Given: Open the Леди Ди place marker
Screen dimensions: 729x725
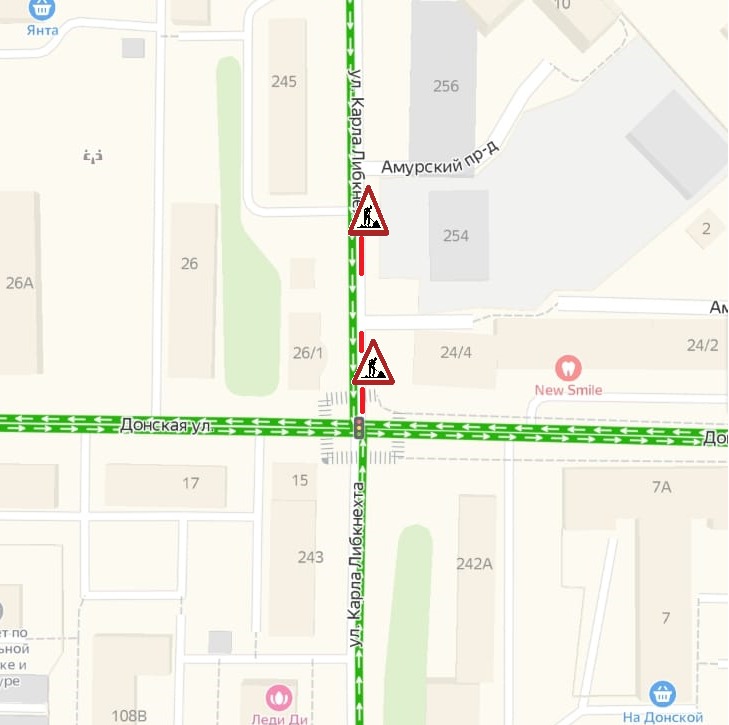Looking at the screenshot, I should click(x=276, y=696).
